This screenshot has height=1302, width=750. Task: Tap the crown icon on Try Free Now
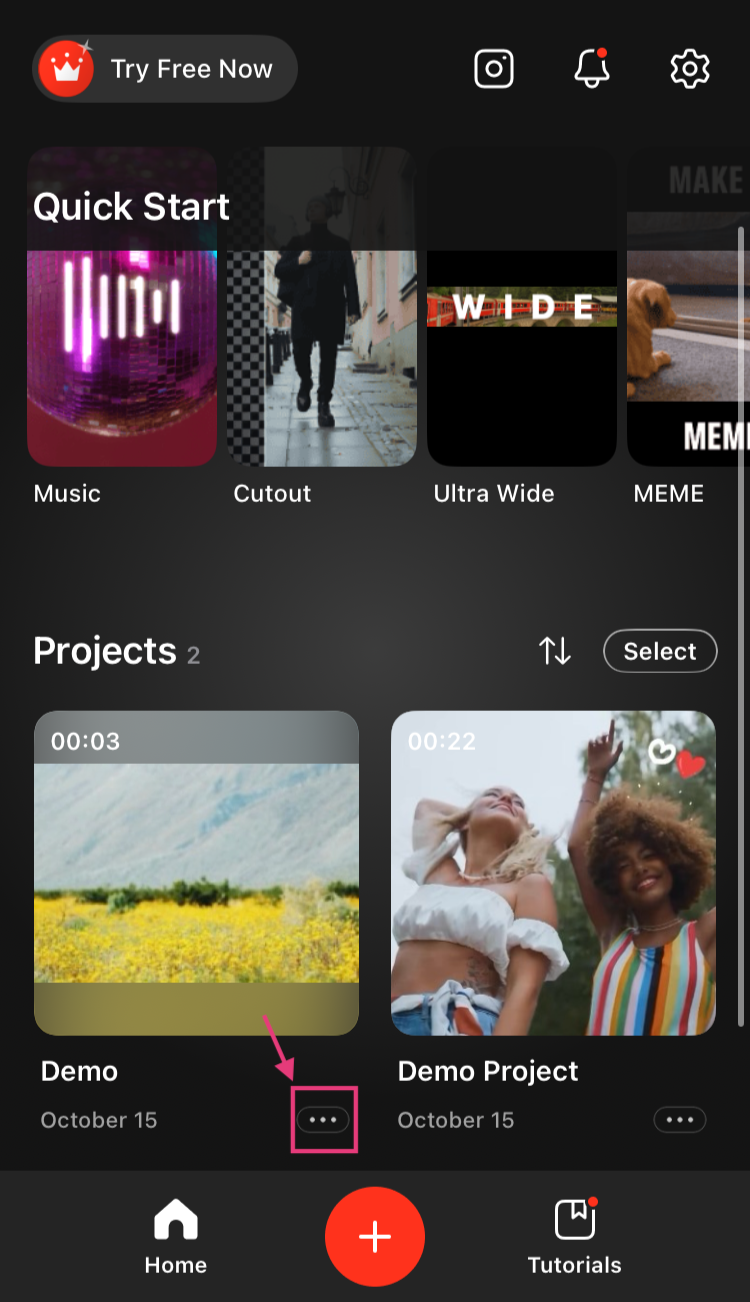click(x=67, y=68)
